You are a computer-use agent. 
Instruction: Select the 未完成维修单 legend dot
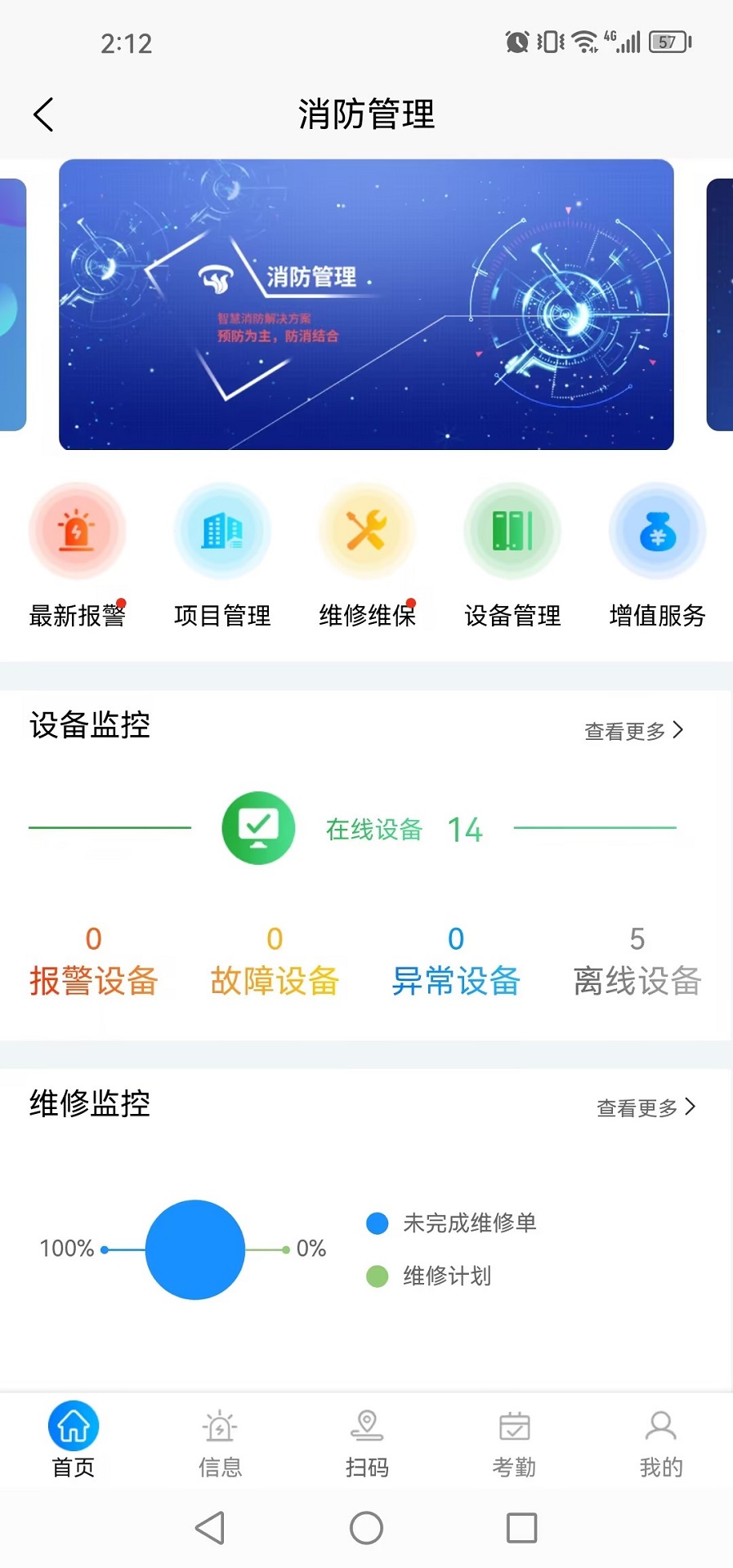point(377,1223)
